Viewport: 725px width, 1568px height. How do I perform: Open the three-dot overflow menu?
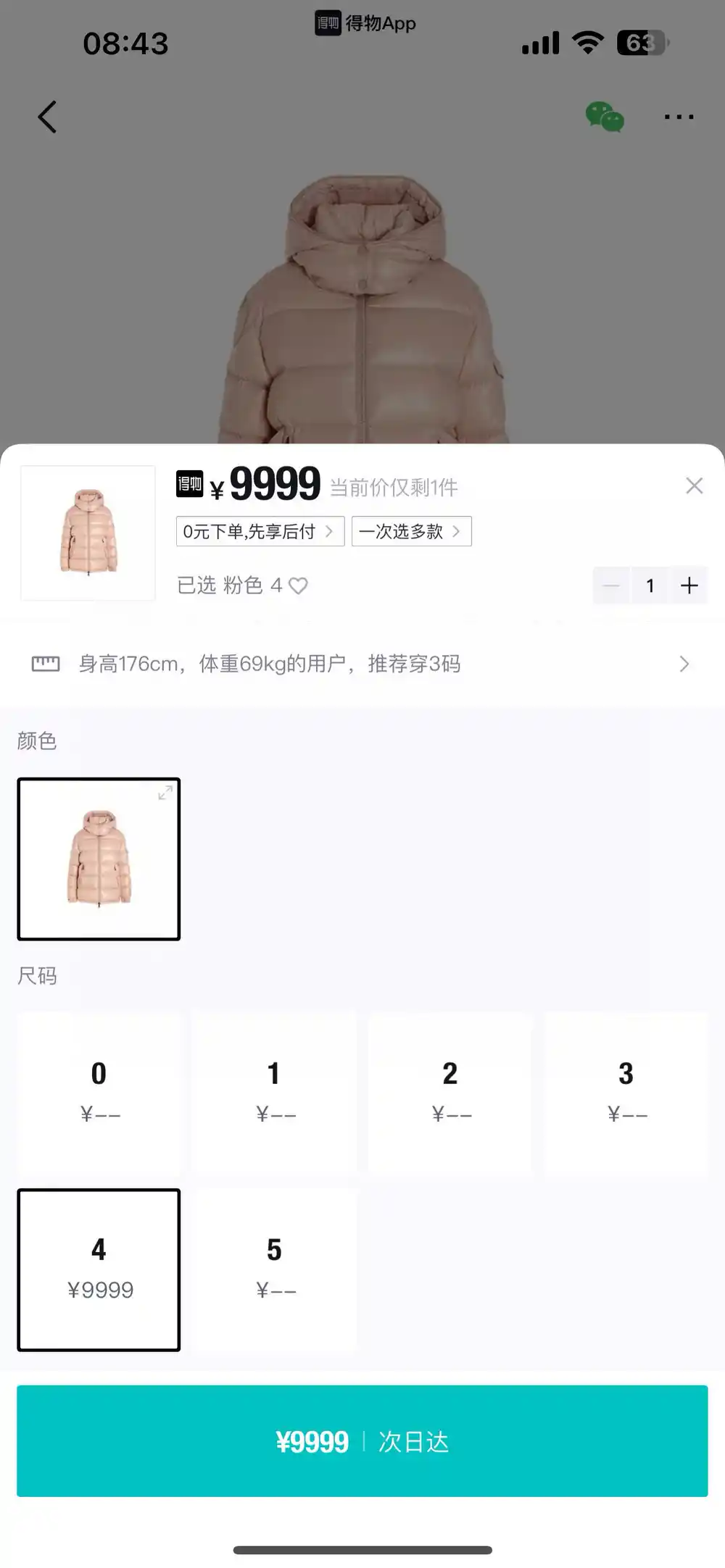[679, 117]
